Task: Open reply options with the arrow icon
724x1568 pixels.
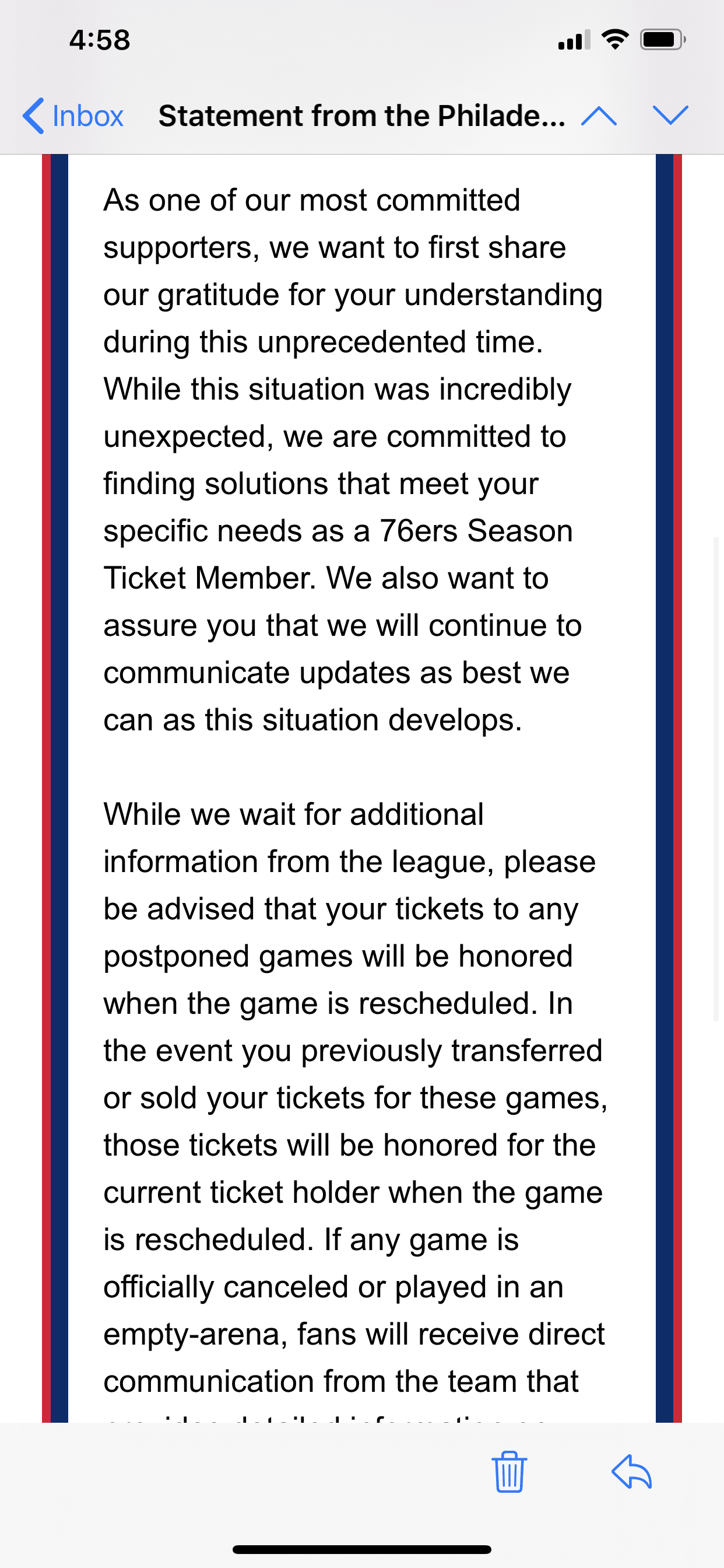Action: (x=631, y=1472)
